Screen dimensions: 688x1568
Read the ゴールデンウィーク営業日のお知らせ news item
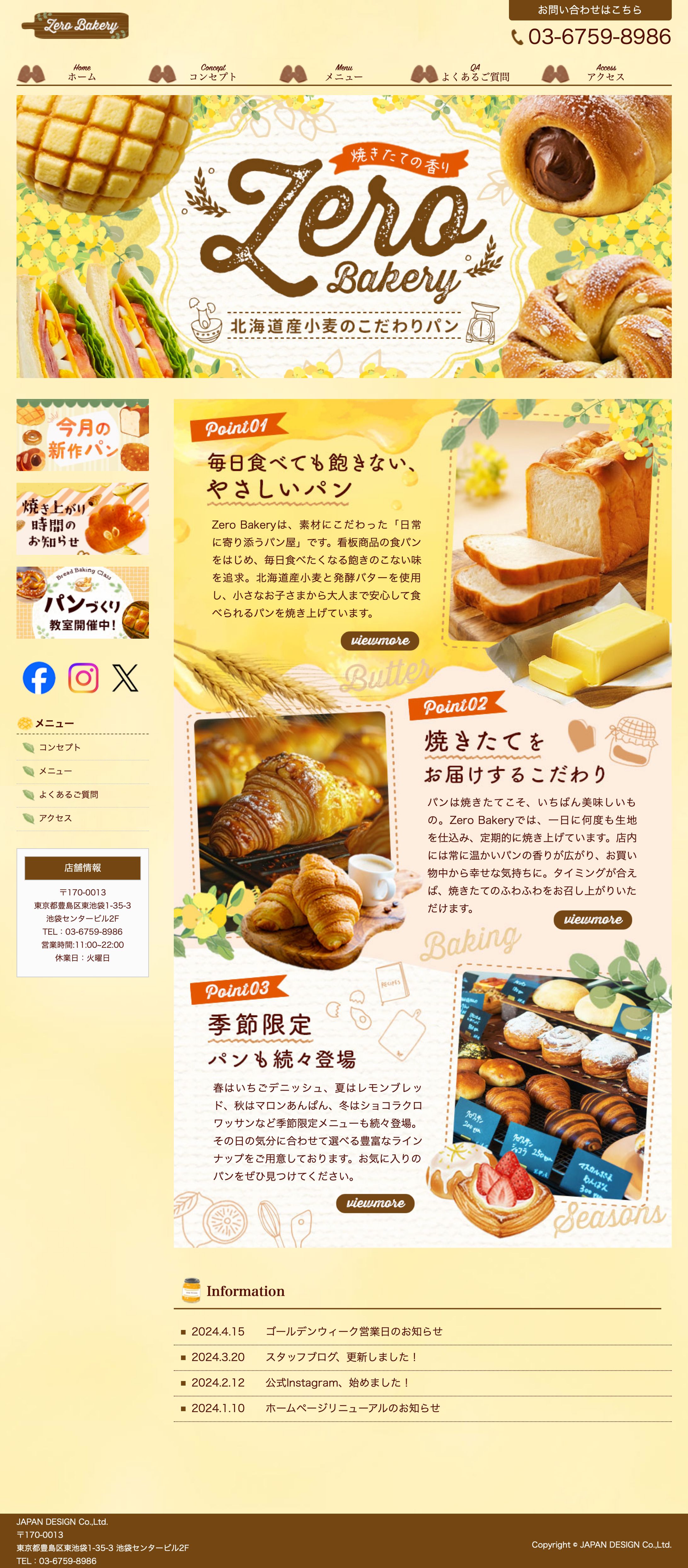pos(354,1331)
